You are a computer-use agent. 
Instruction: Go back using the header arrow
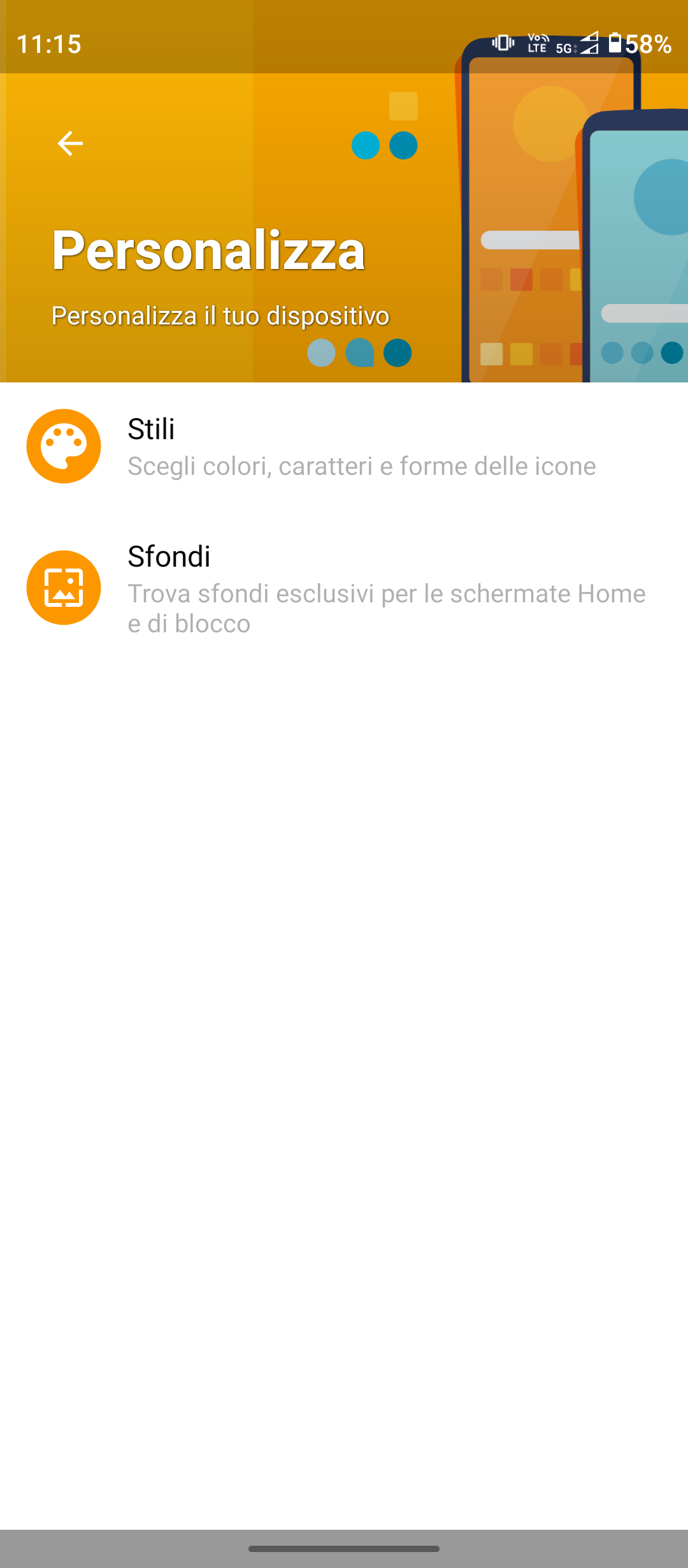(70, 143)
